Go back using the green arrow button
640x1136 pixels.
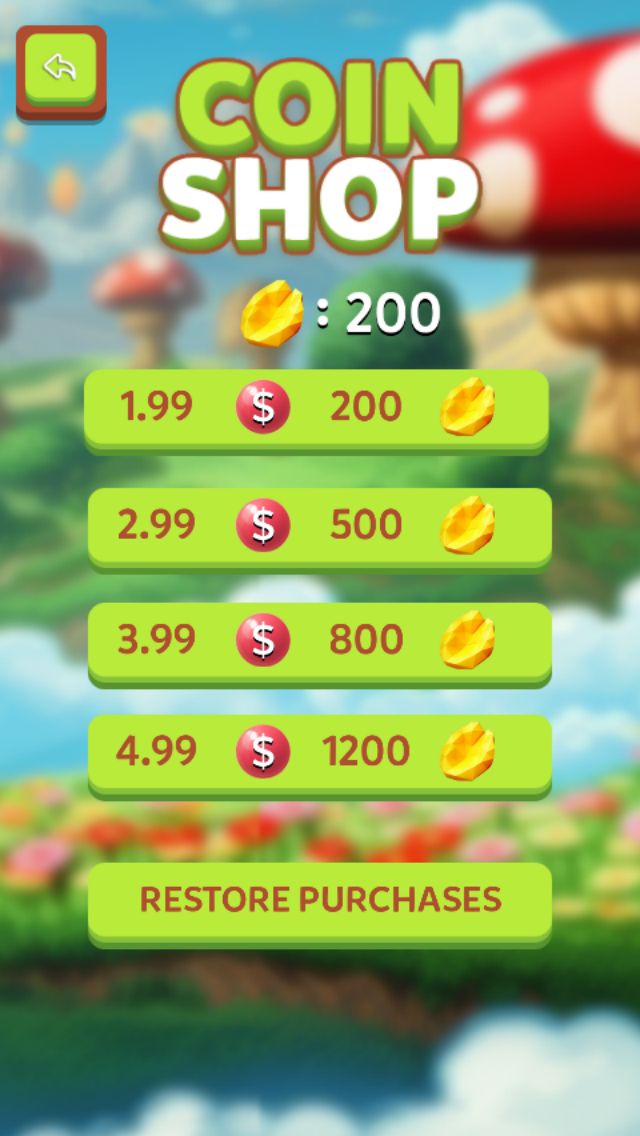pyautogui.click(x=61, y=68)
